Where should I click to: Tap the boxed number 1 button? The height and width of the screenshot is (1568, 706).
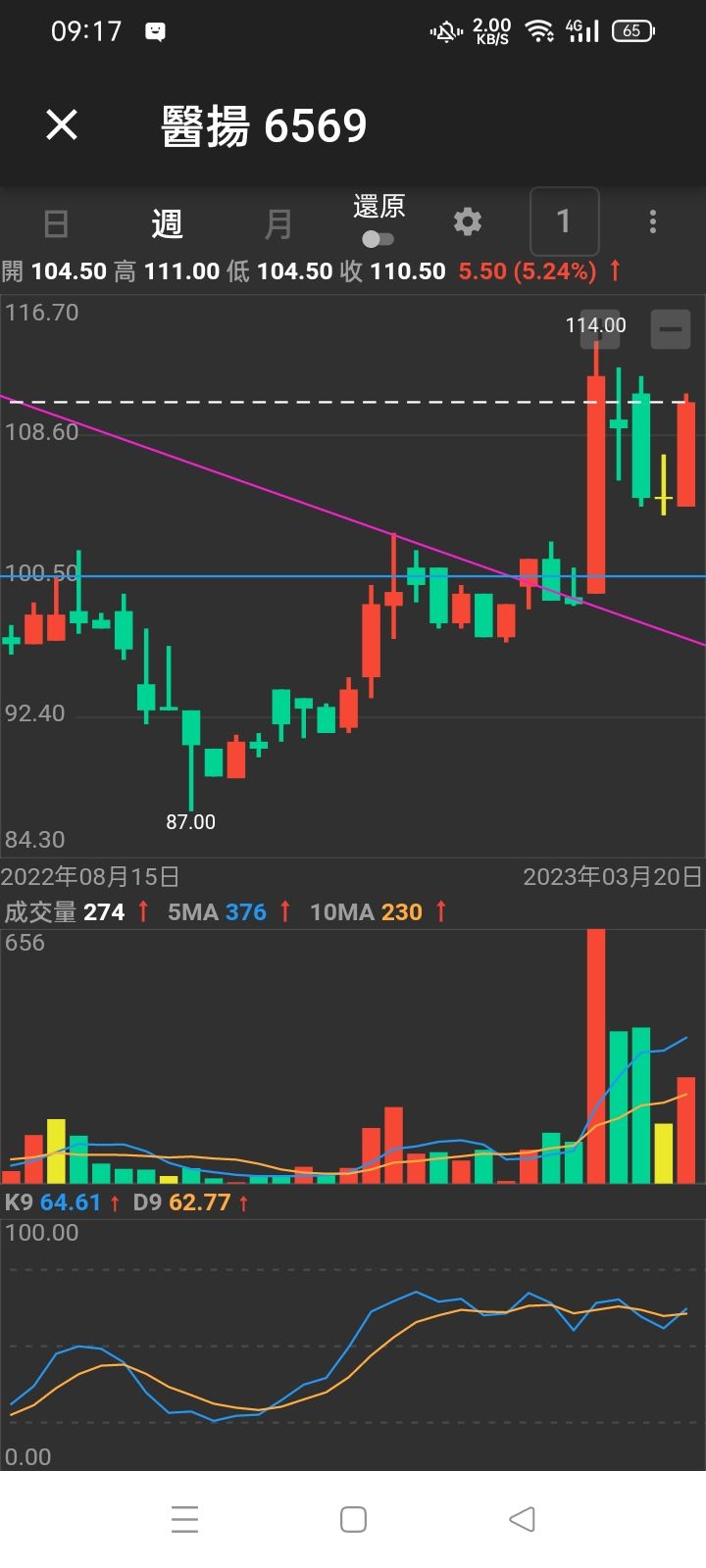(x=564, y=221)
